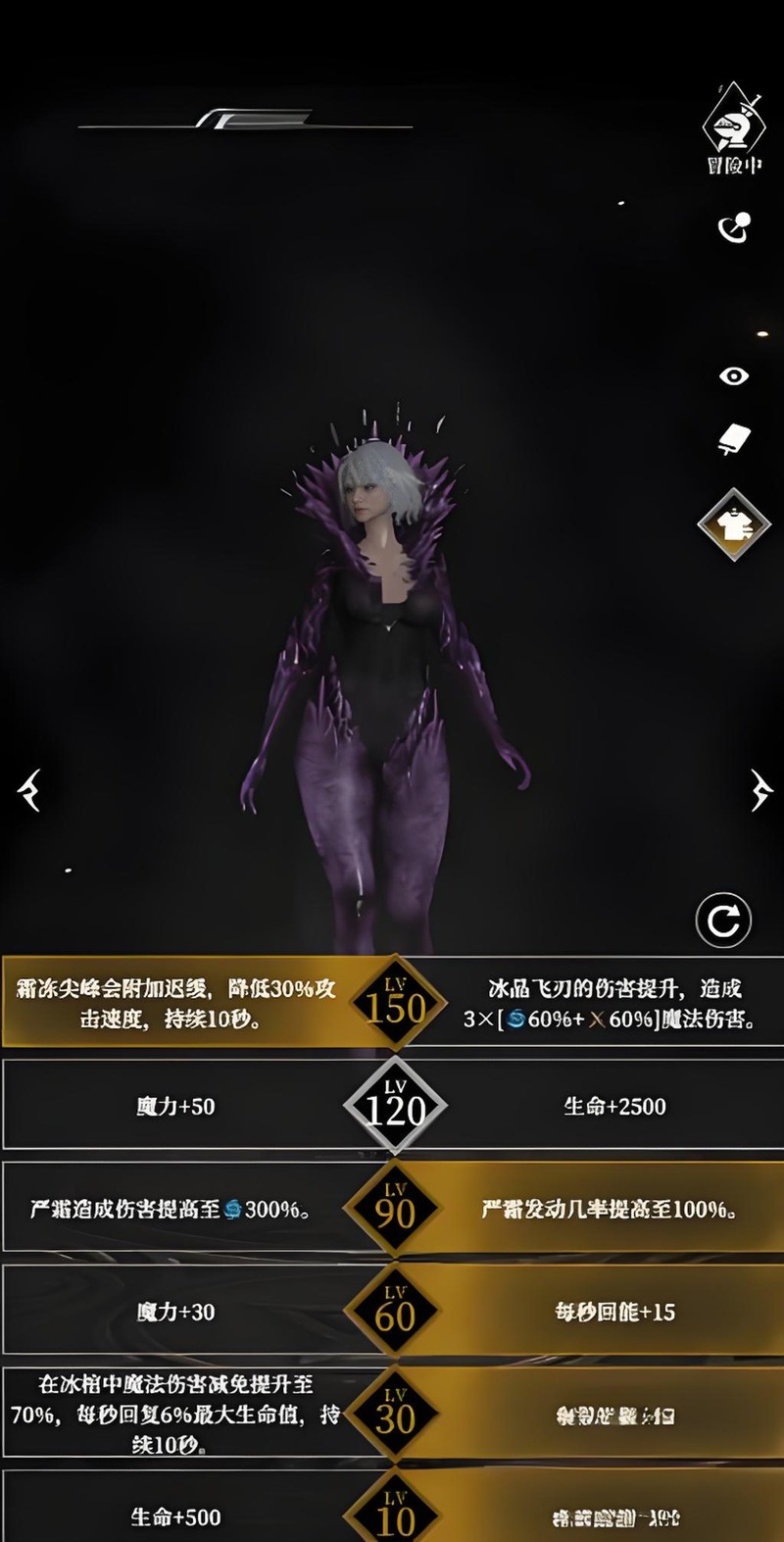The height and width of the screenshot is (1542, 784).
Task: Tap the pin icon below 冒险中
Action: tap(734, 228)
